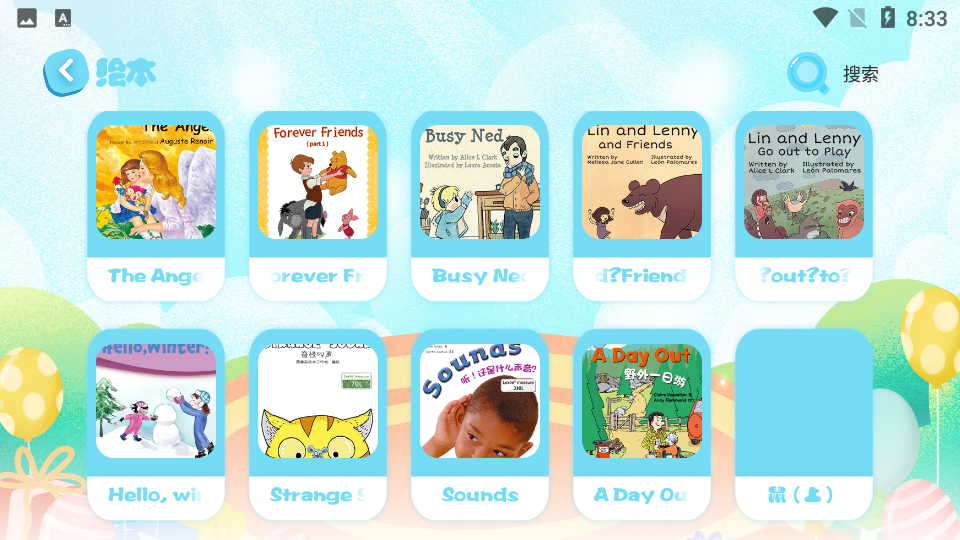Go back using the arrow icon
This screenshot has height=540, width=960.
tap(66, 72)
